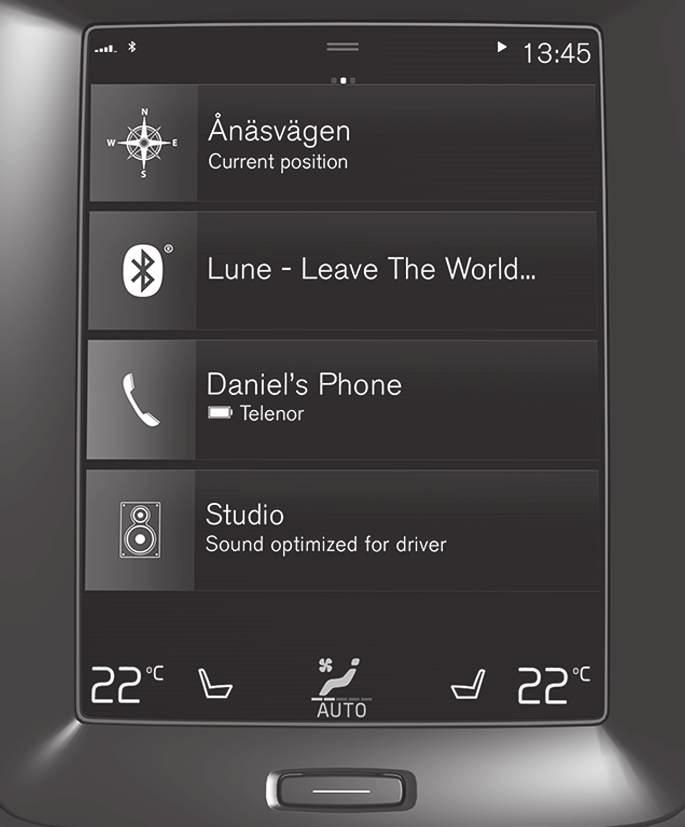Open the AUTO climate control view
The height and width of the screenshot is (827, 685).
click(341, 688)
